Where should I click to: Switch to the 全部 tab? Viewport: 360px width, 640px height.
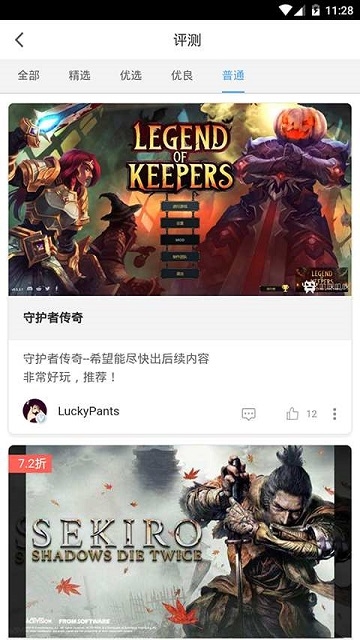29,76
